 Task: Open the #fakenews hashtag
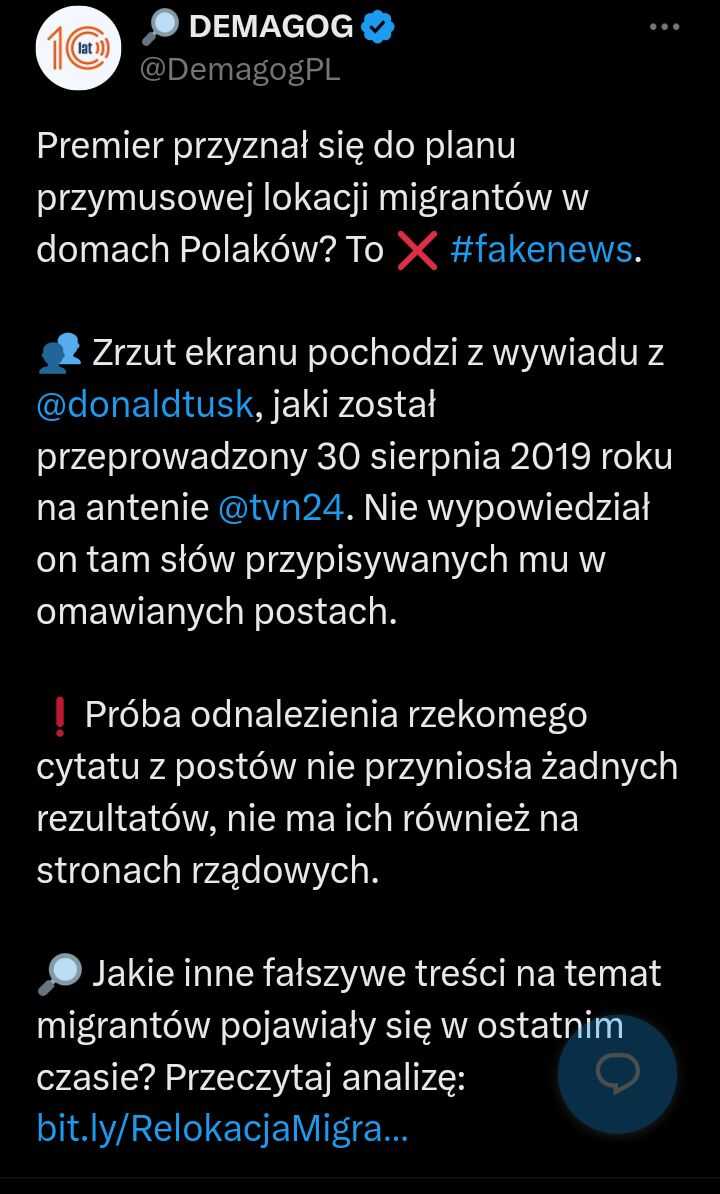coord(541,250)
